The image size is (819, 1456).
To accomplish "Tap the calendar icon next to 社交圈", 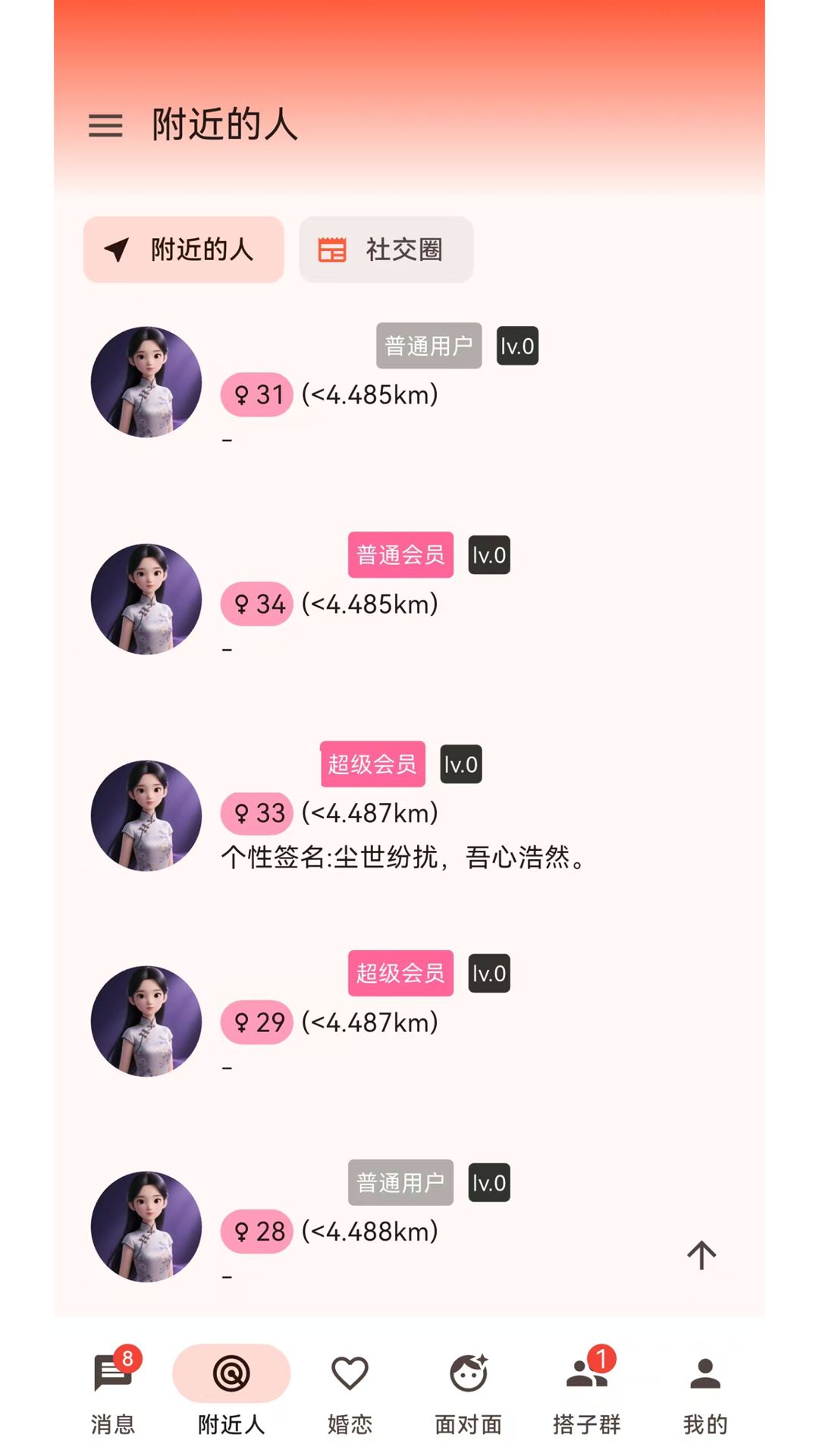I will pos(331,249).
